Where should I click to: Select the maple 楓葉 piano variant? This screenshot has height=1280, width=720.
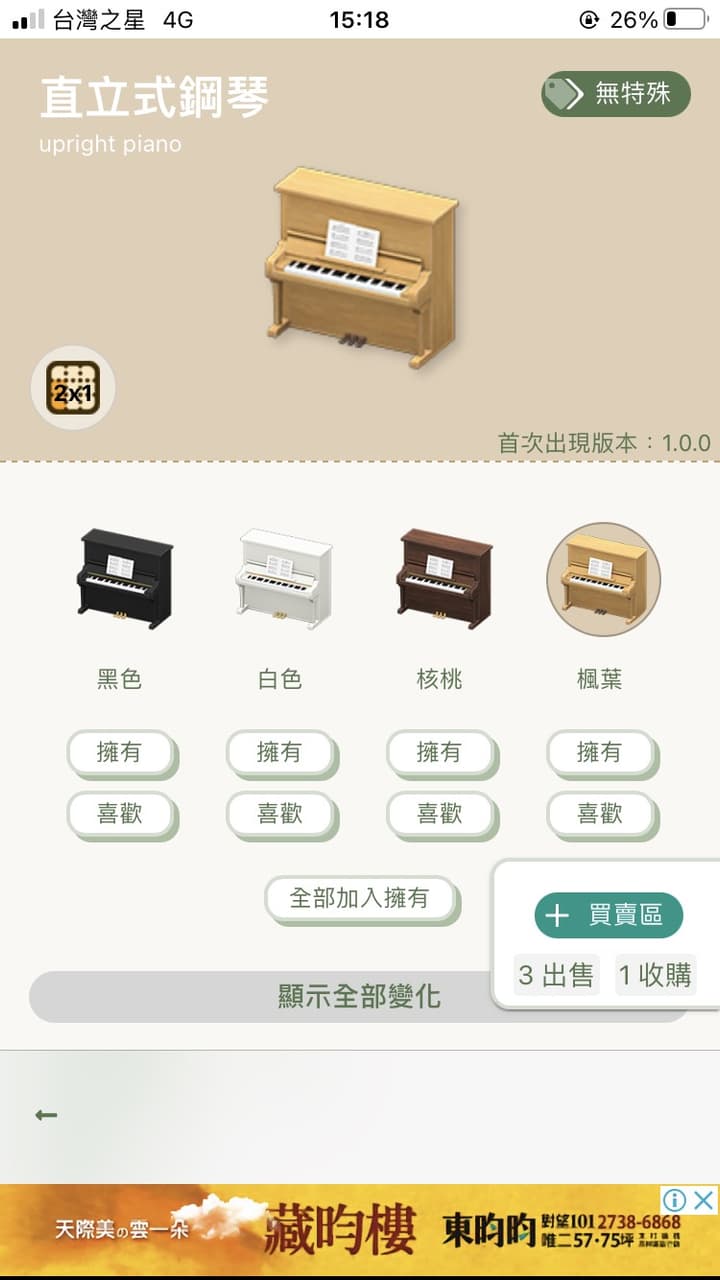pos(603,579)
